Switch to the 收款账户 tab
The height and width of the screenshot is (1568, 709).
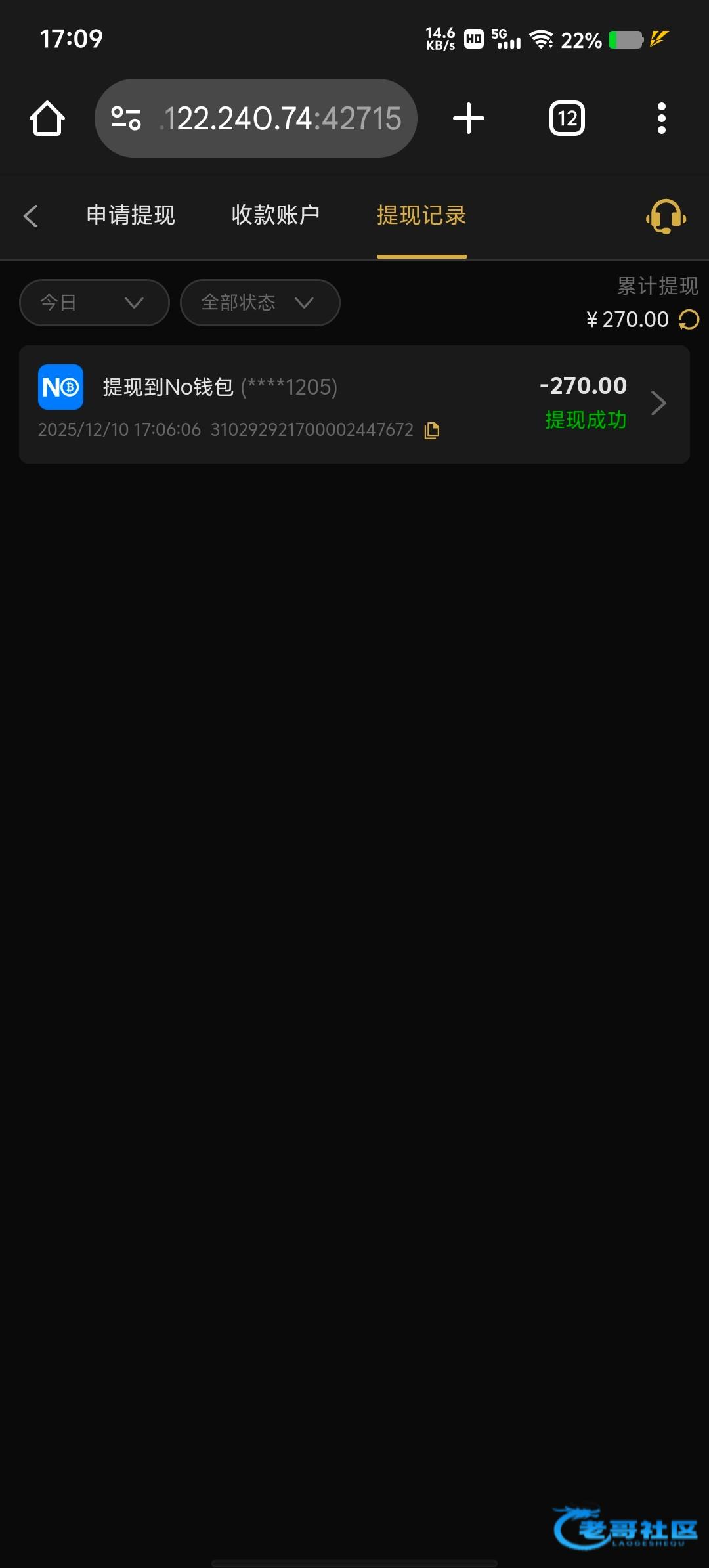(x=276, y=215)
